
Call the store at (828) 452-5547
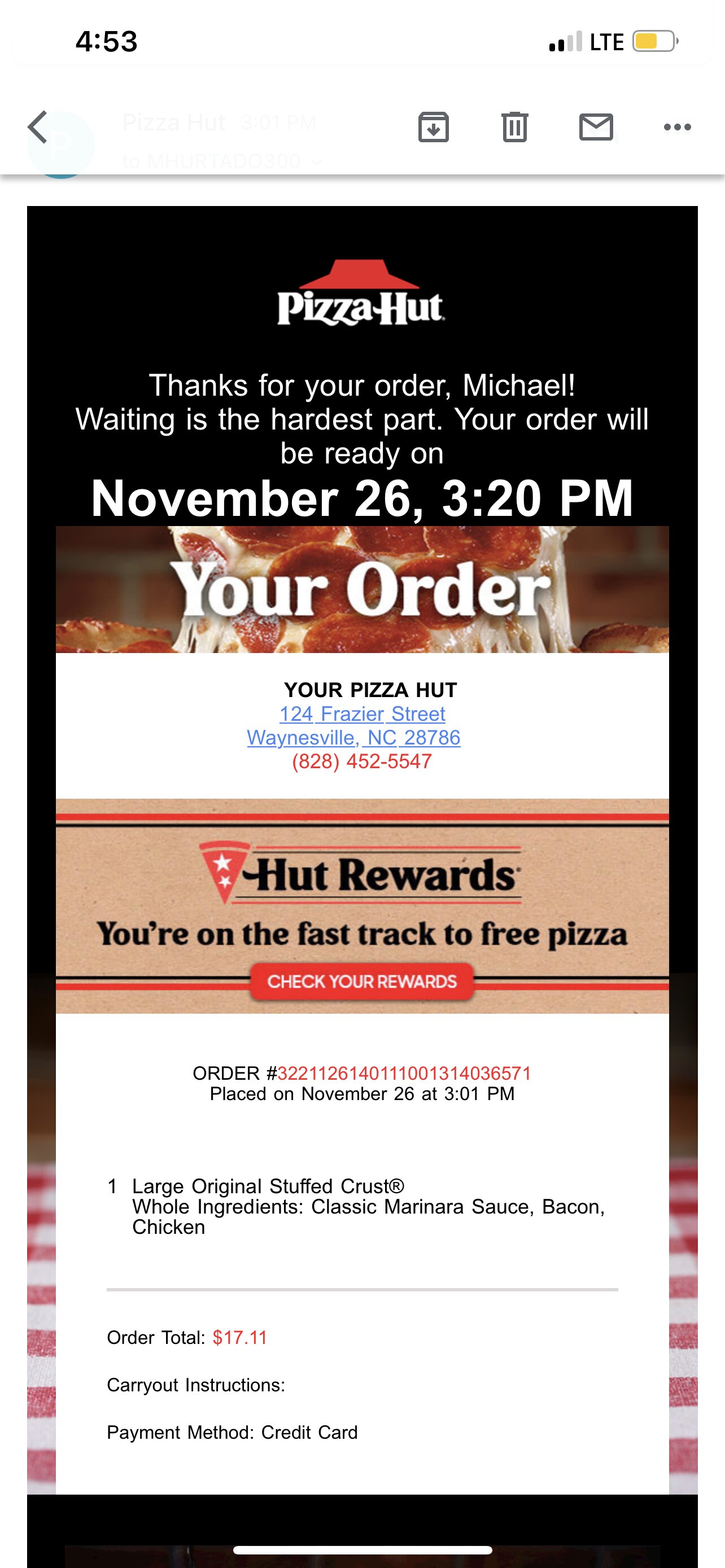tap(362, 761)
